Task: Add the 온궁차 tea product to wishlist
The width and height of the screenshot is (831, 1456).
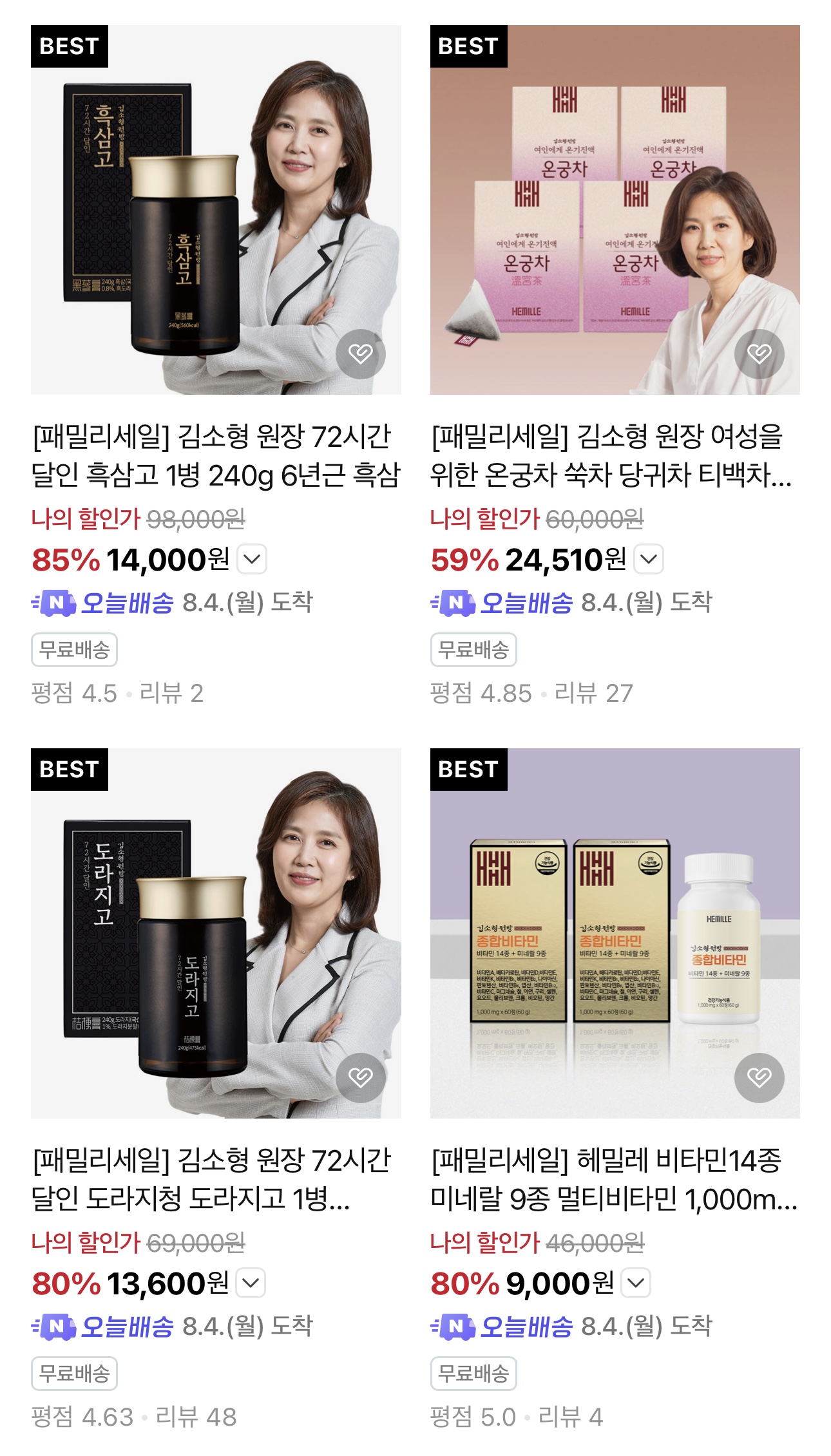Action: pos(759,354)
